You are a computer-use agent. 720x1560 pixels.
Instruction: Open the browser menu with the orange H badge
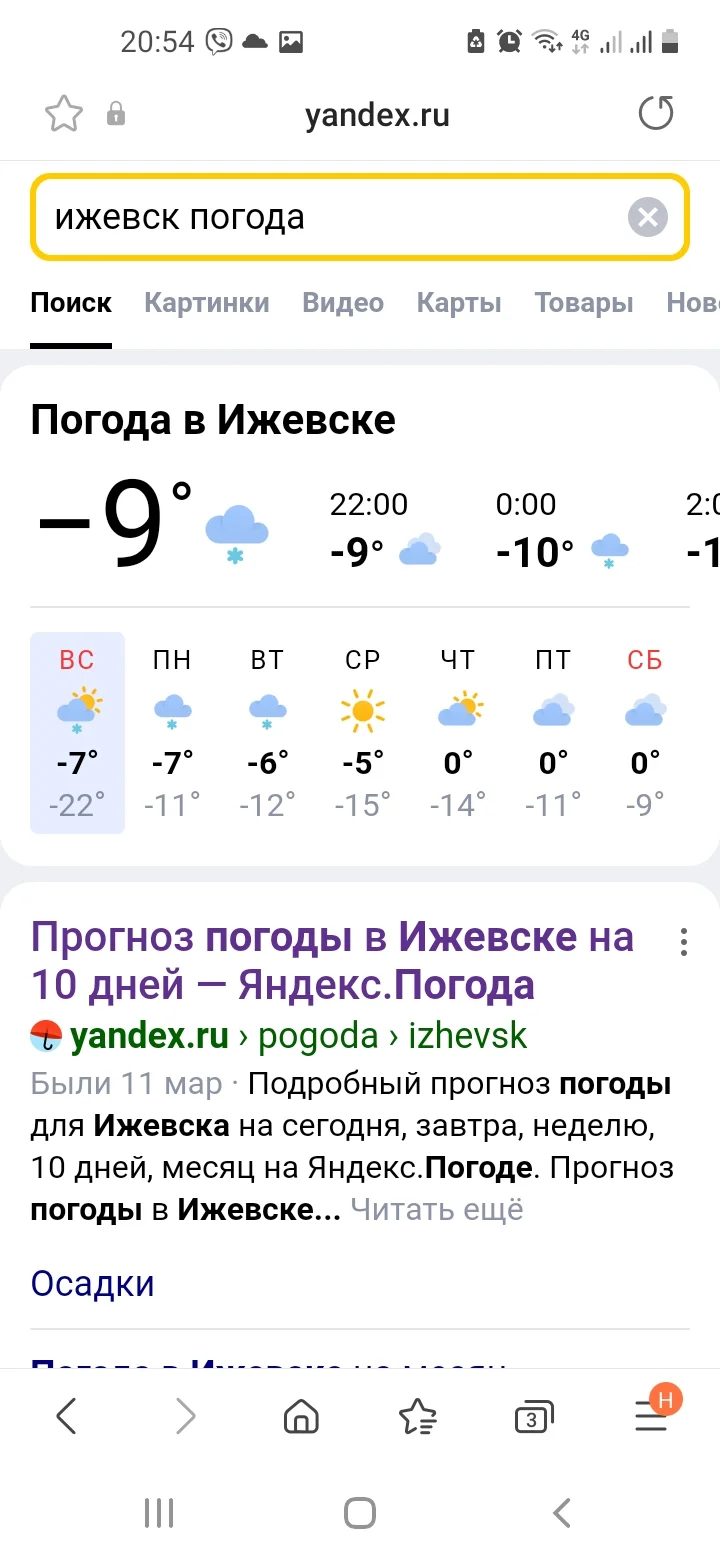[652, 1416]
